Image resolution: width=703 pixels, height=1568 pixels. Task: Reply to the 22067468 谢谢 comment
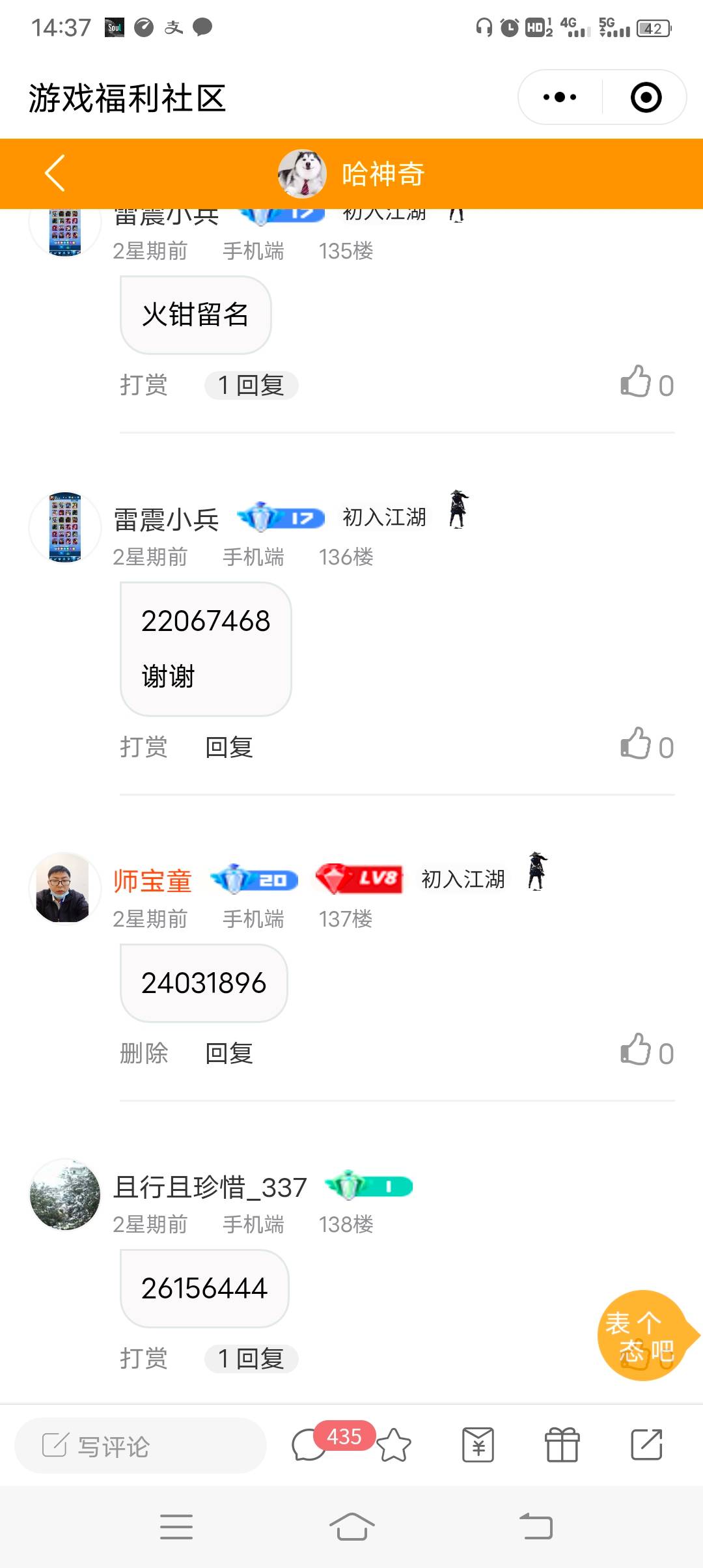[x=228, y=747]
